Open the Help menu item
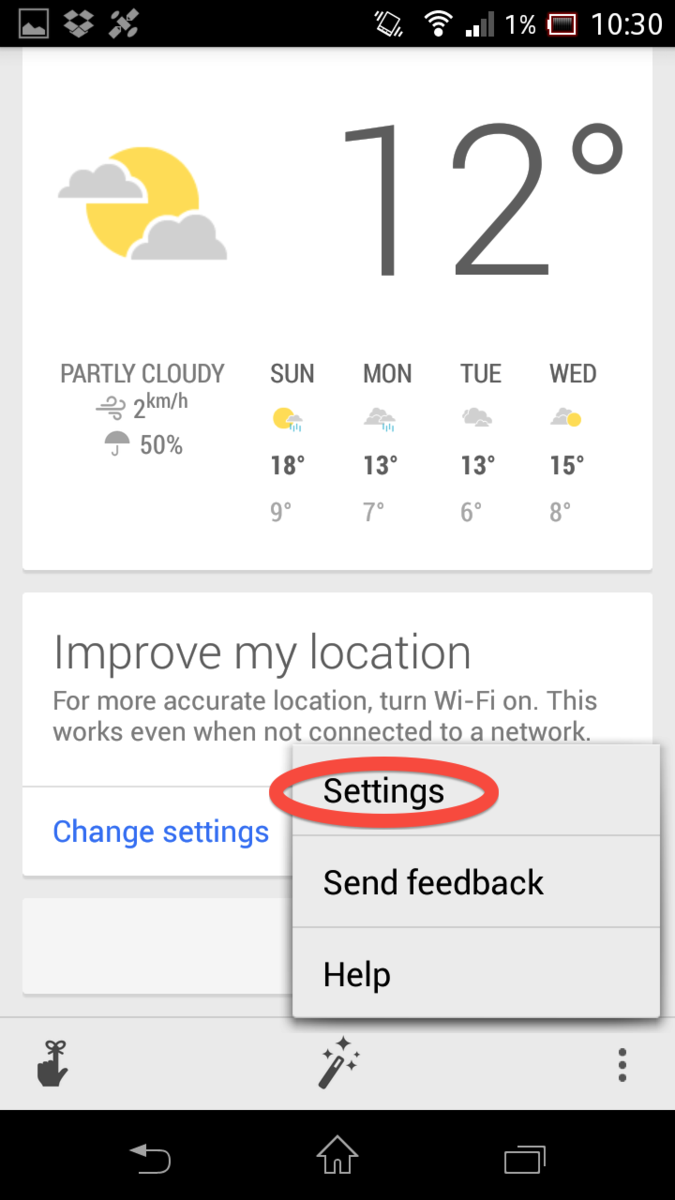Viewport: 675px width, 1200px height. 357,974
